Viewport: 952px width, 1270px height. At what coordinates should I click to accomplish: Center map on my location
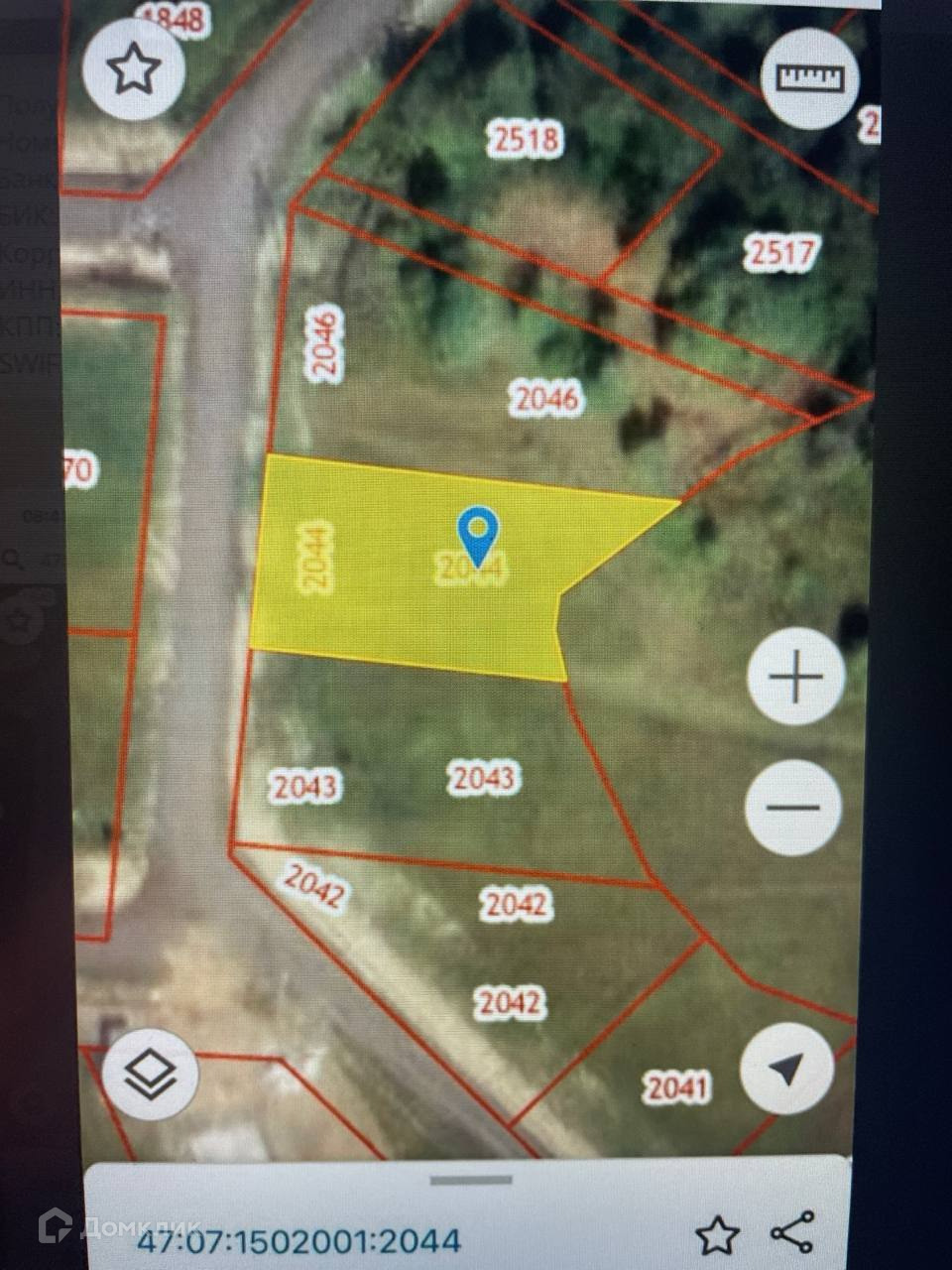(x=786, y=1069)
